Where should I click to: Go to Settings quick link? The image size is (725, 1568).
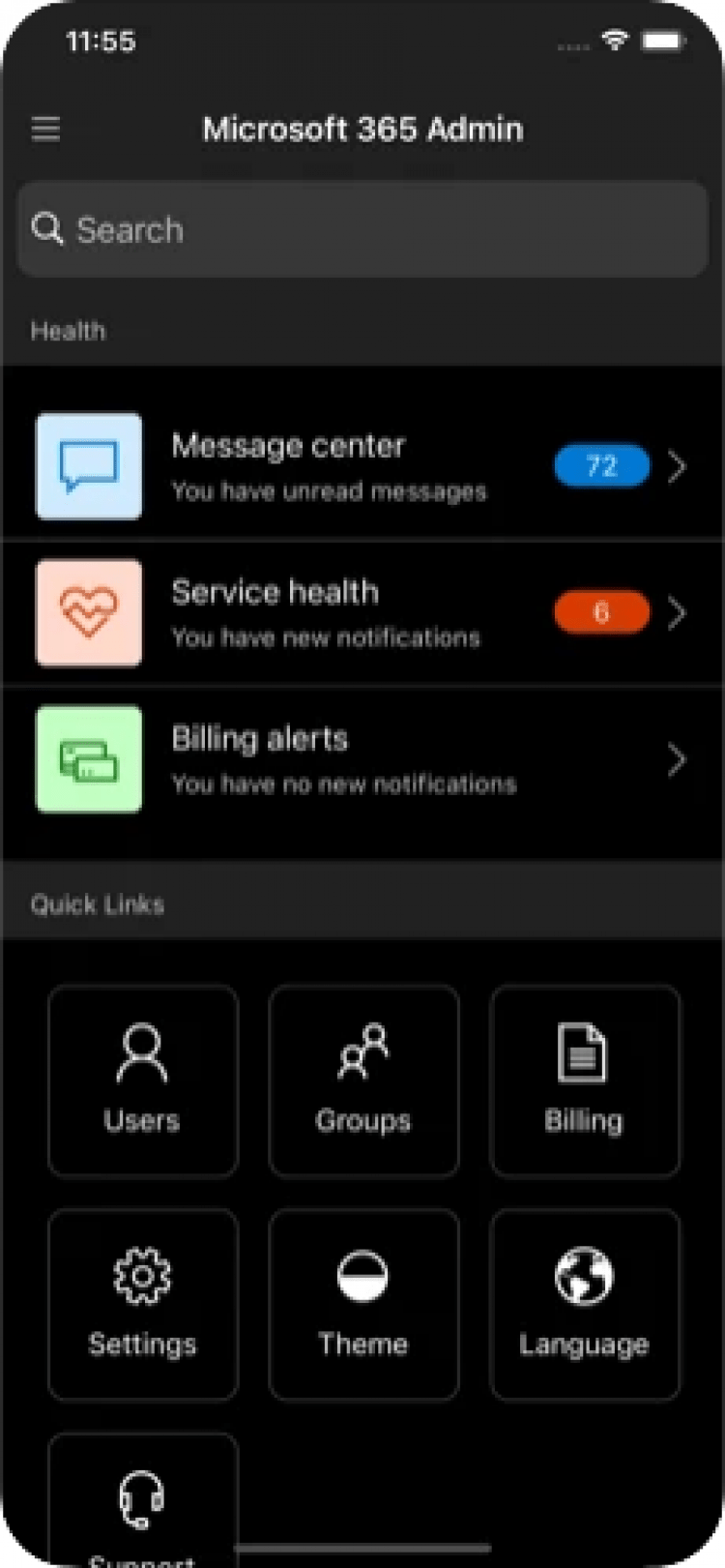(x=142, y=1303)
